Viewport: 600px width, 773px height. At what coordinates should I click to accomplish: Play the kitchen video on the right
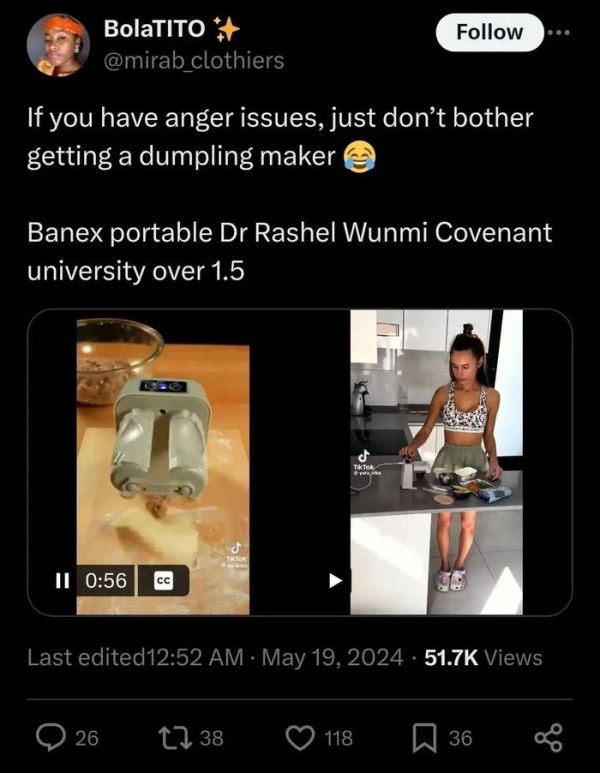click(x=336, y=580)
